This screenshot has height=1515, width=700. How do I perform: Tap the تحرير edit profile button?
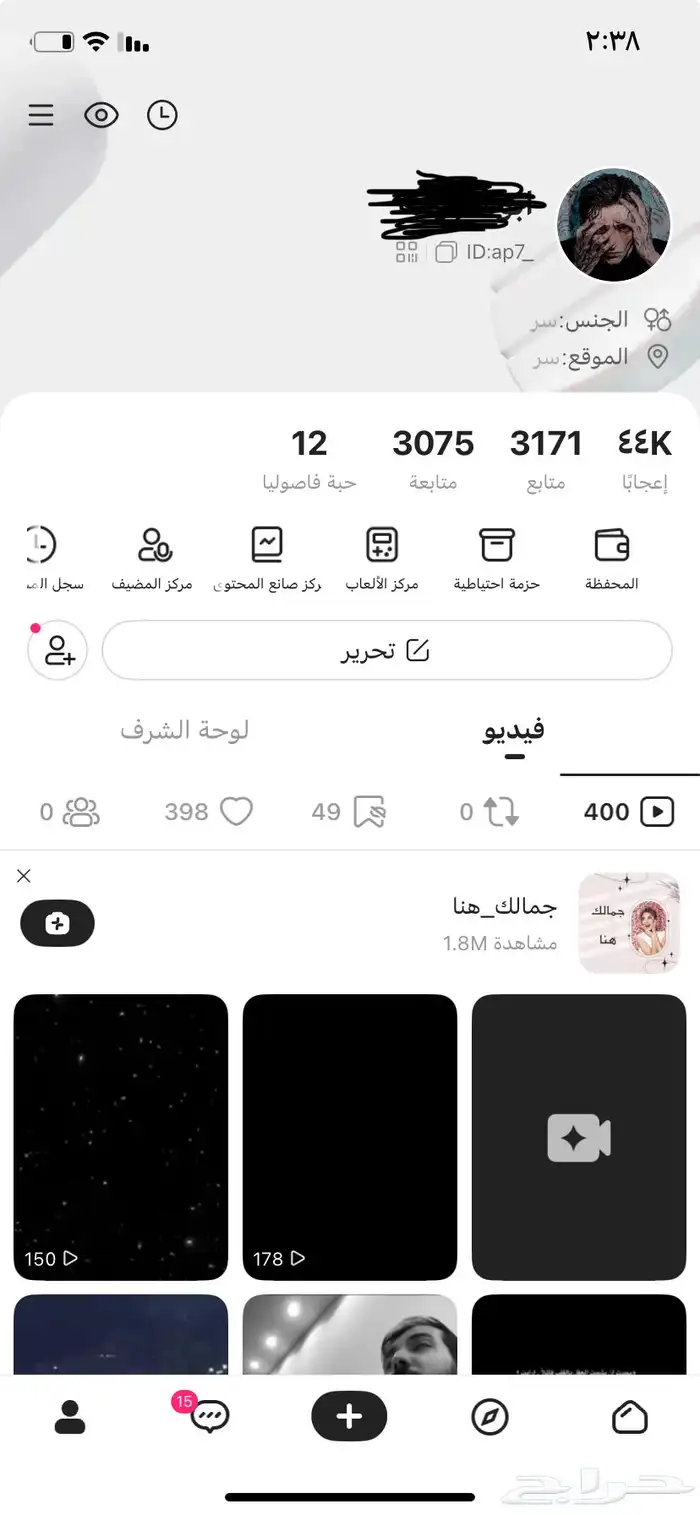(387, 651)
